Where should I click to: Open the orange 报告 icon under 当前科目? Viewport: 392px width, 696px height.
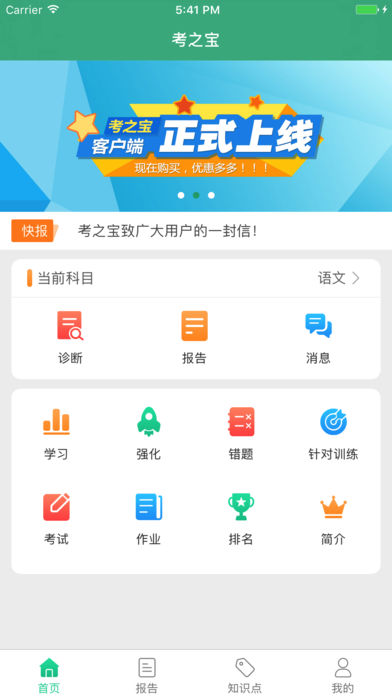pyautogui.click(x=194, y=338)
